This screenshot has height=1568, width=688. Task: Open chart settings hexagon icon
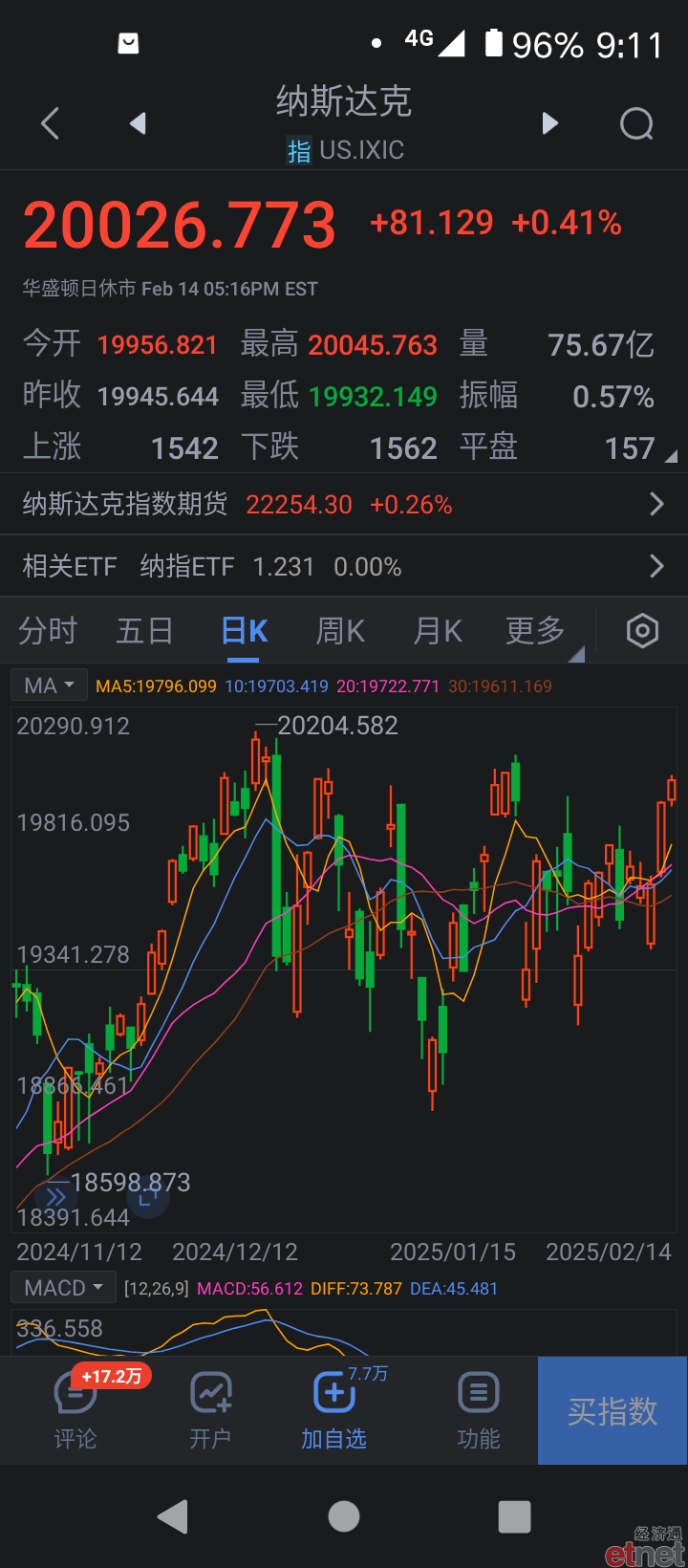[642, 631]
